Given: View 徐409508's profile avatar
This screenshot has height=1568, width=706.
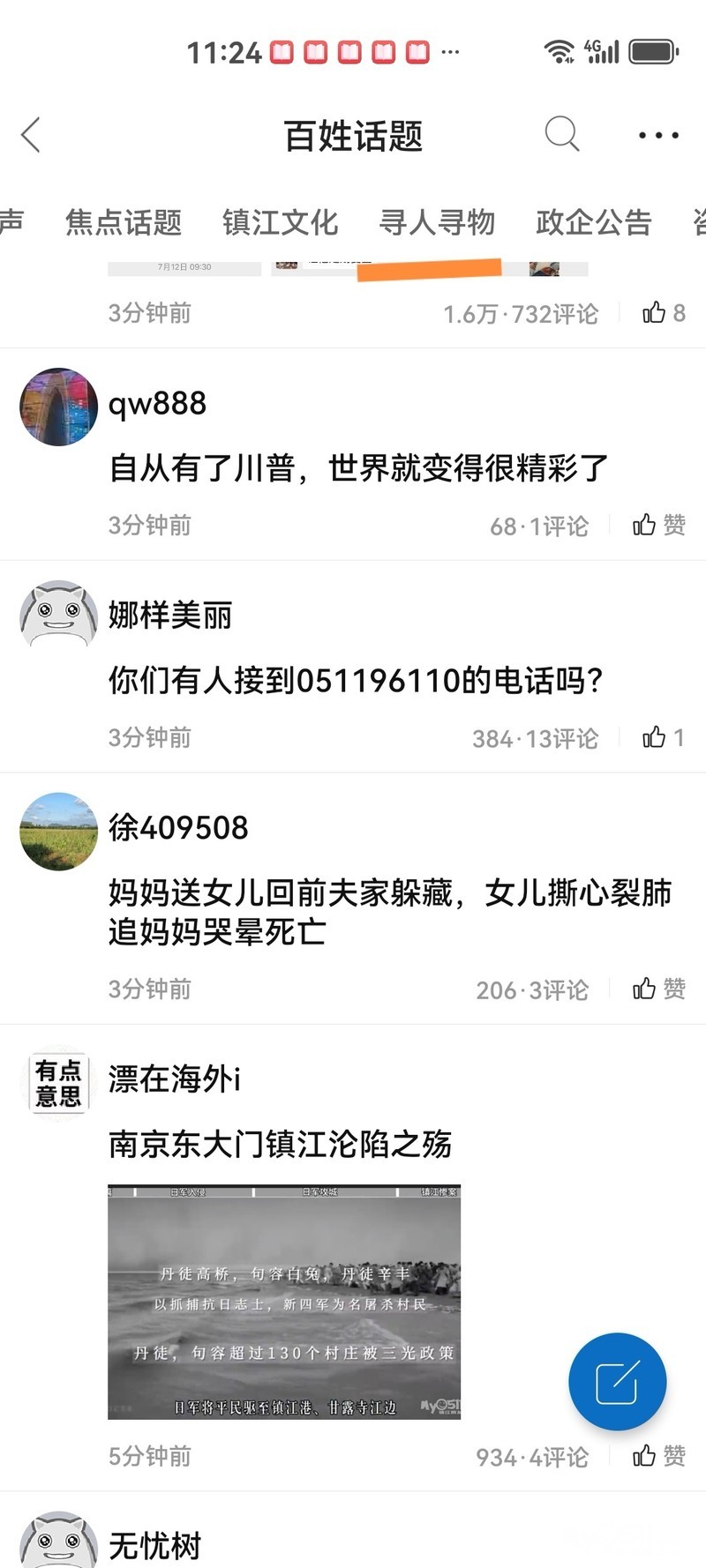Looking at the screenshot, I should pos(58,831).
